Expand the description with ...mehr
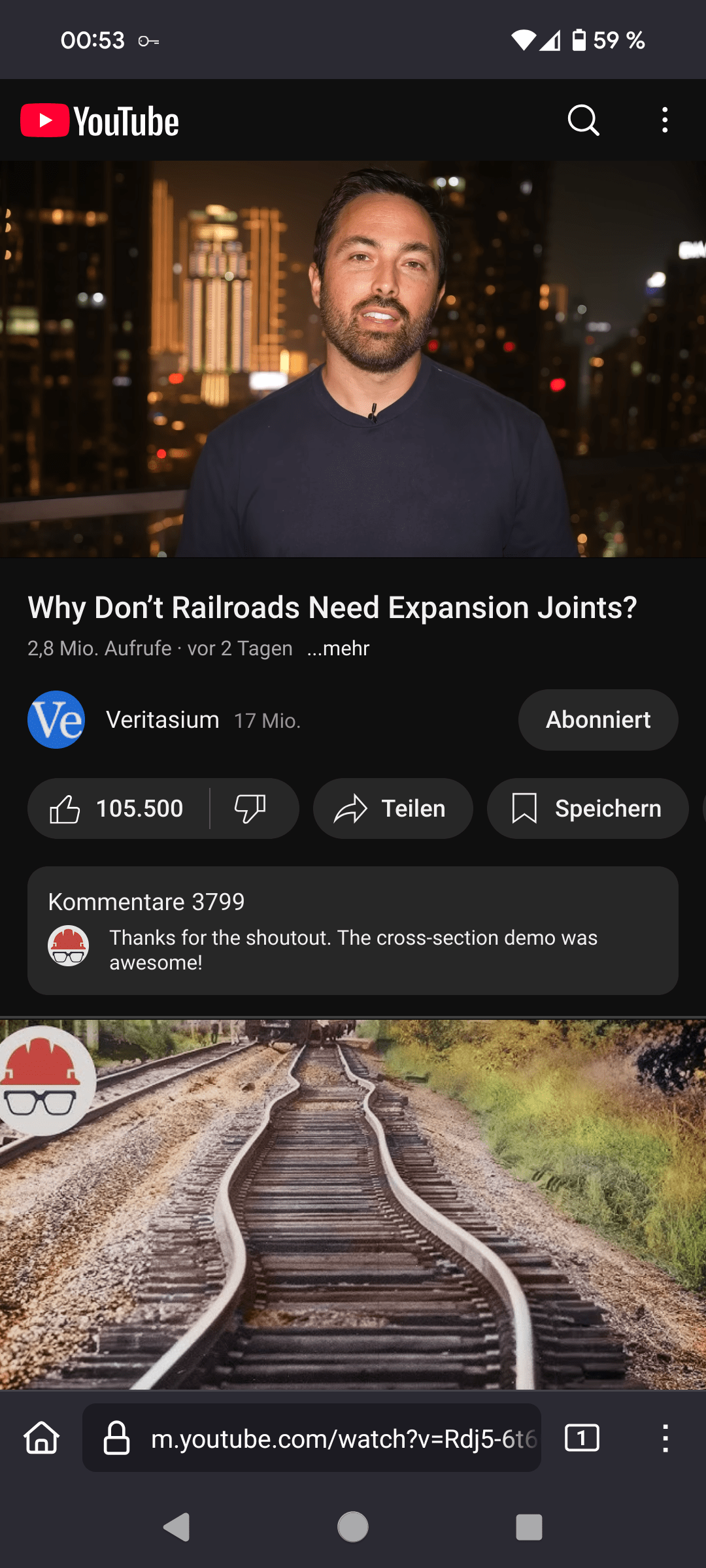This screenshot has height=1568, width=706. point(338,648)
